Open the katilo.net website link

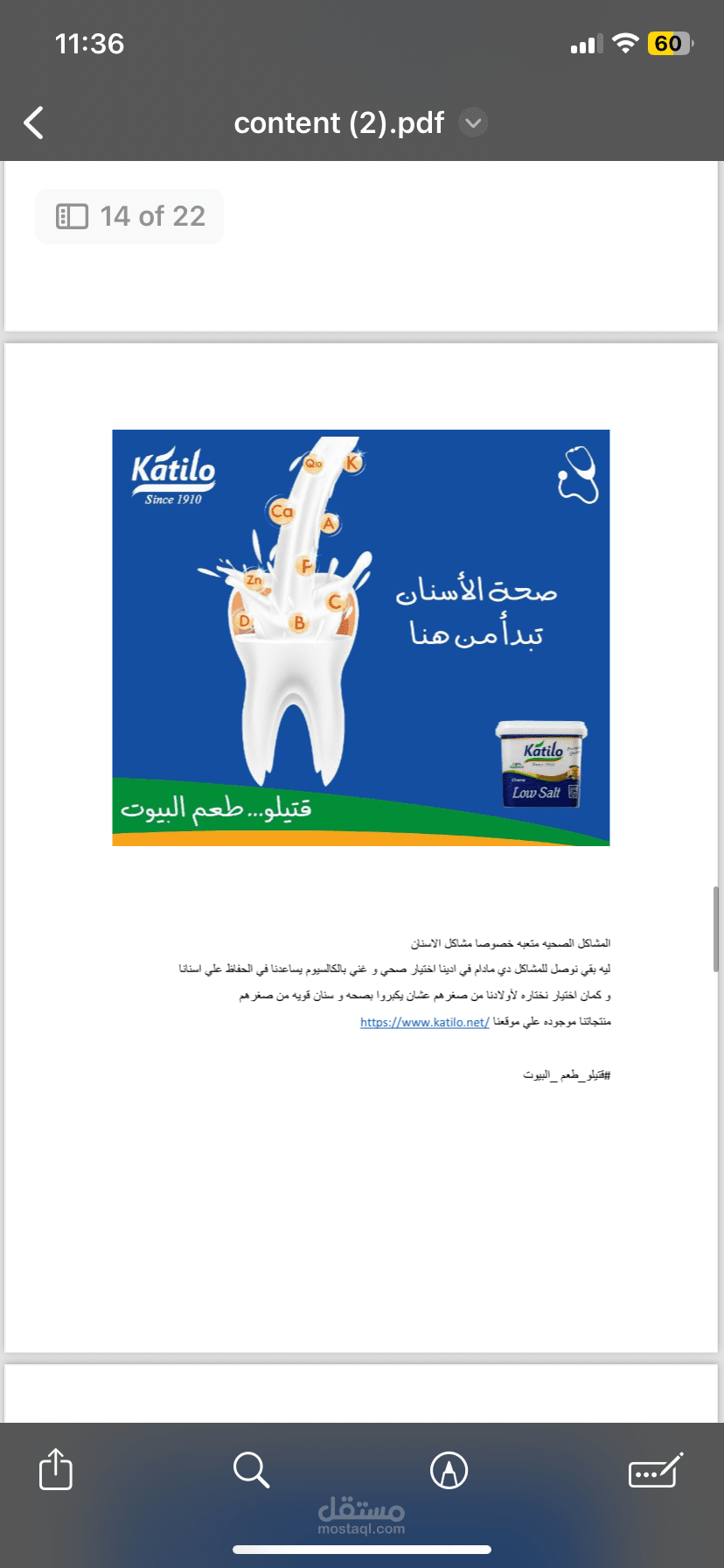(x=424, y=1022)
